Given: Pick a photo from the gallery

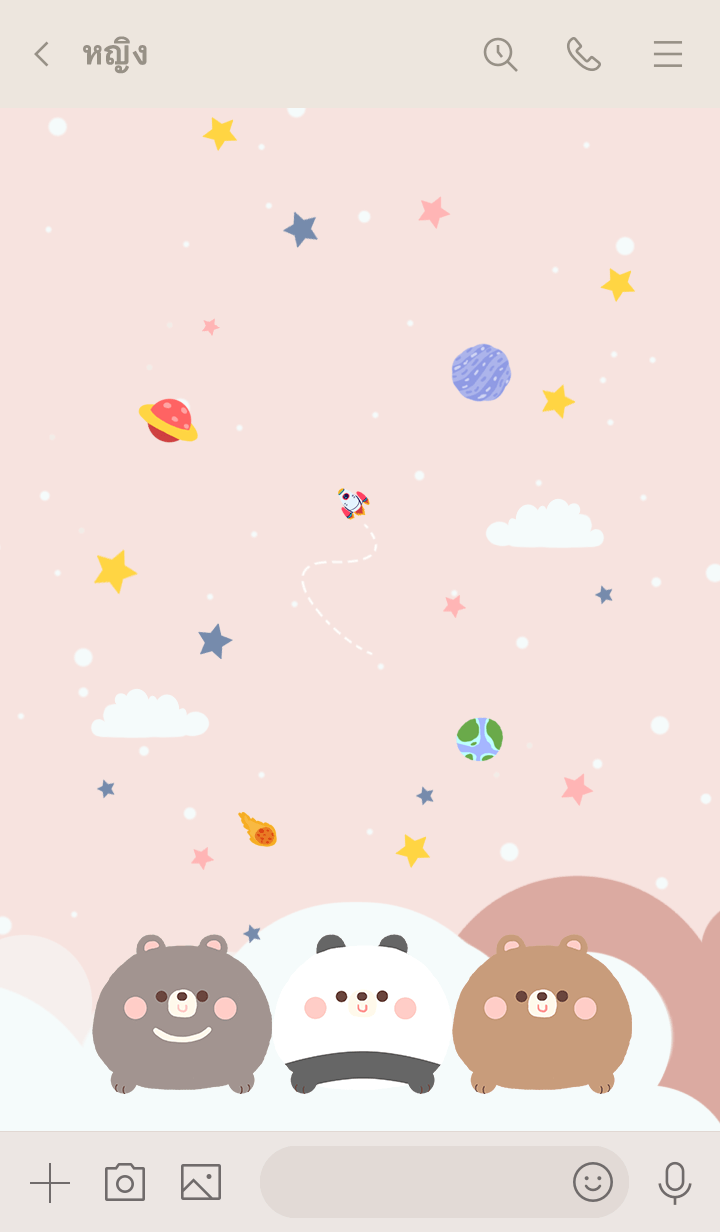Looking at the screenshot, I should tap(201, 1182).
